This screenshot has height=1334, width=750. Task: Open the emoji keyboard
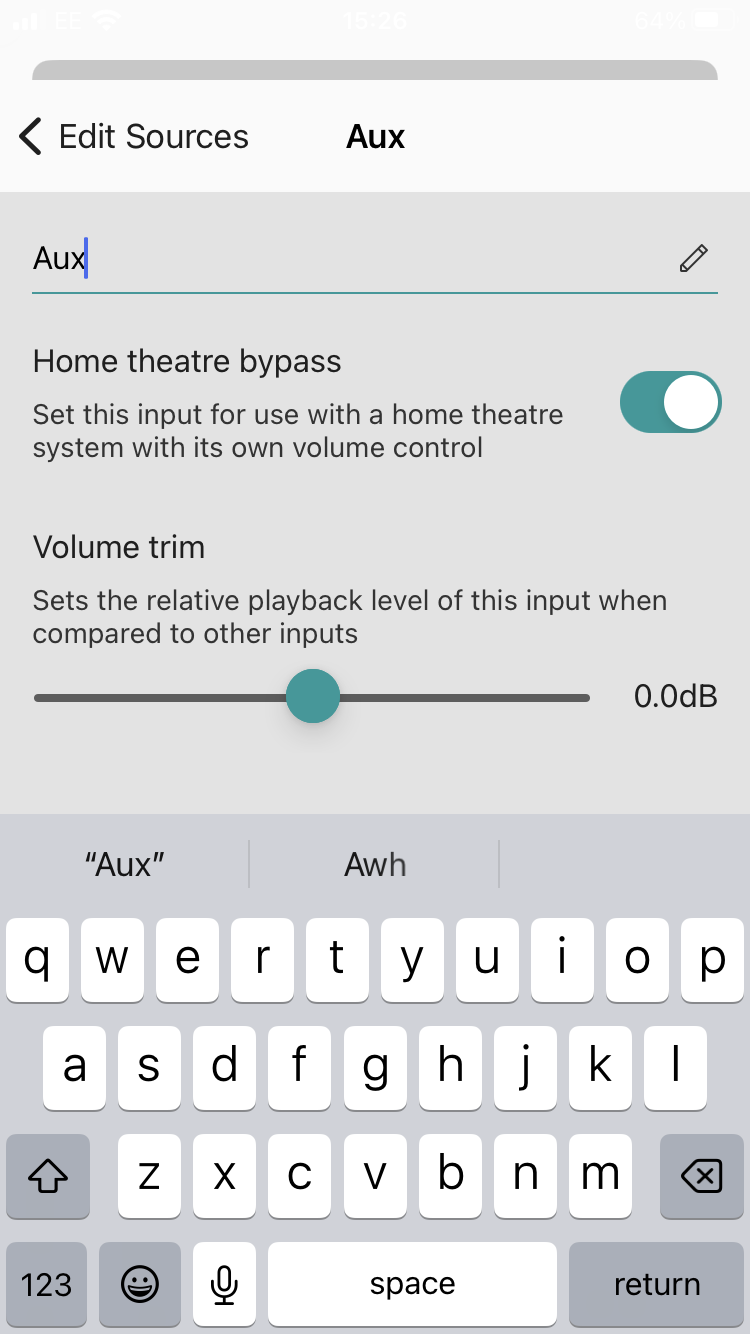click(x=140, y=1284)
